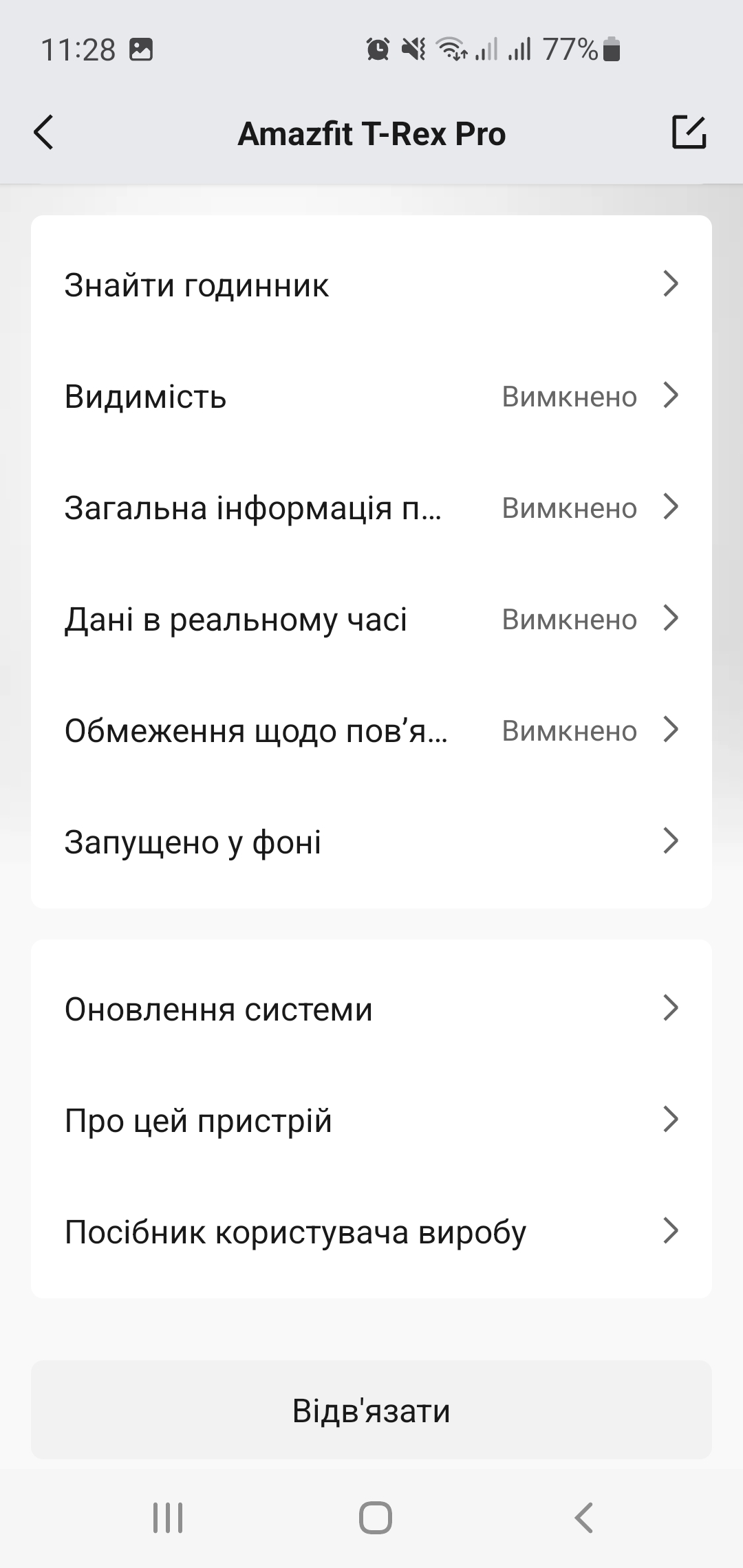
Task: Open Оновлення системи
Action: point(371,1009)
